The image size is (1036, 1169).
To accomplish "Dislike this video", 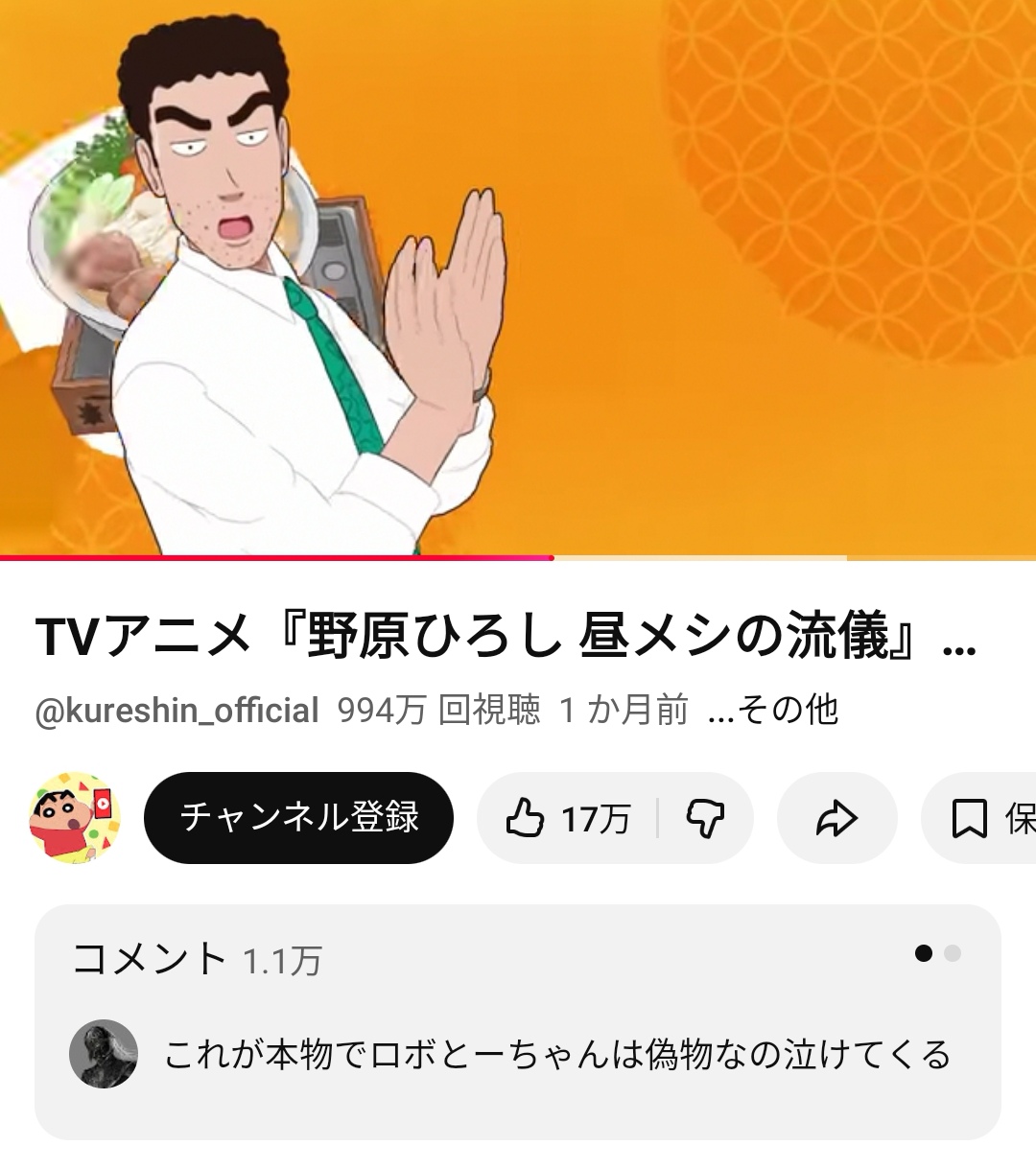I will click(705, 819).
